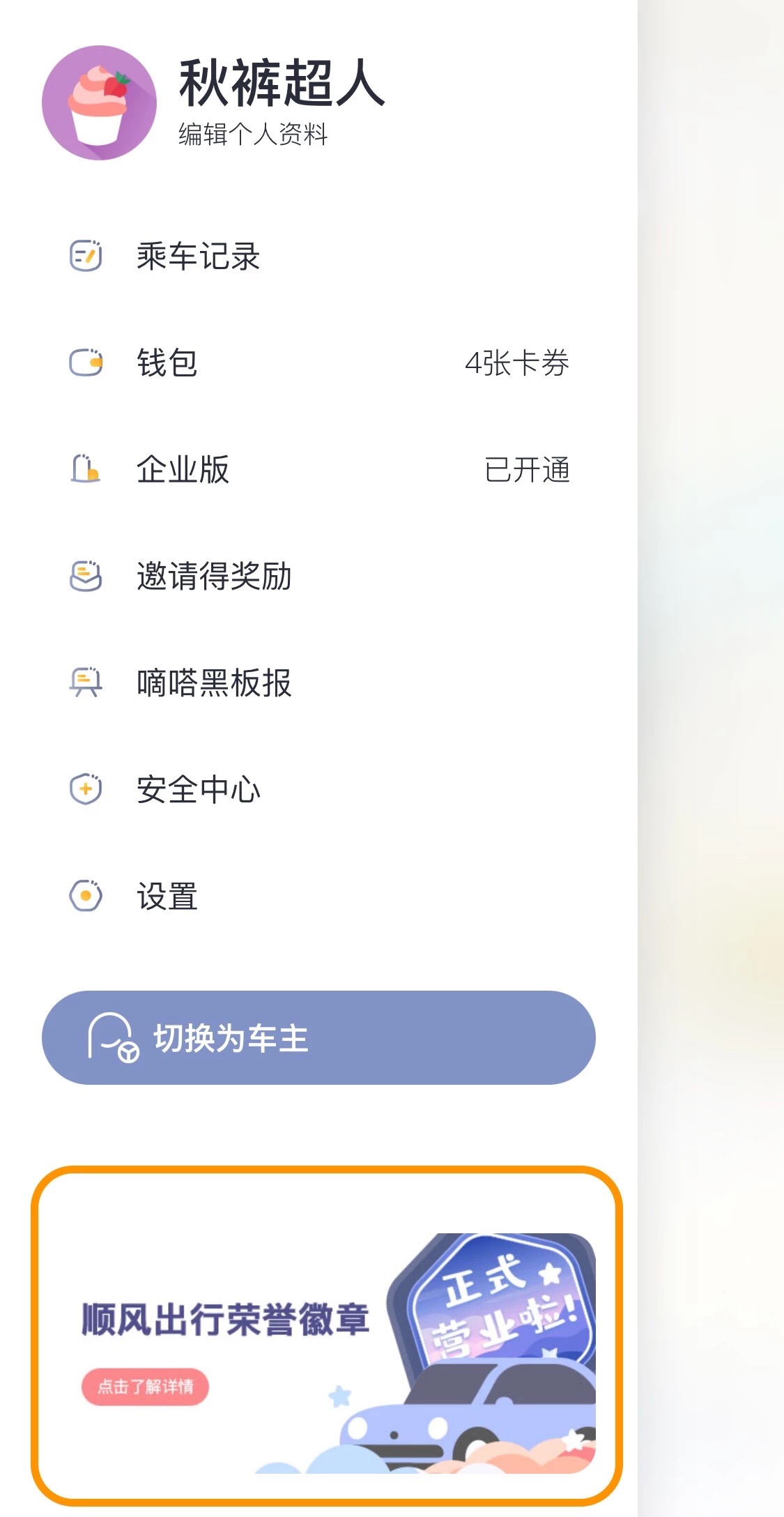Click 已开通 status beside 企业版
The image size is (784, 1517).
click(528, 471)
